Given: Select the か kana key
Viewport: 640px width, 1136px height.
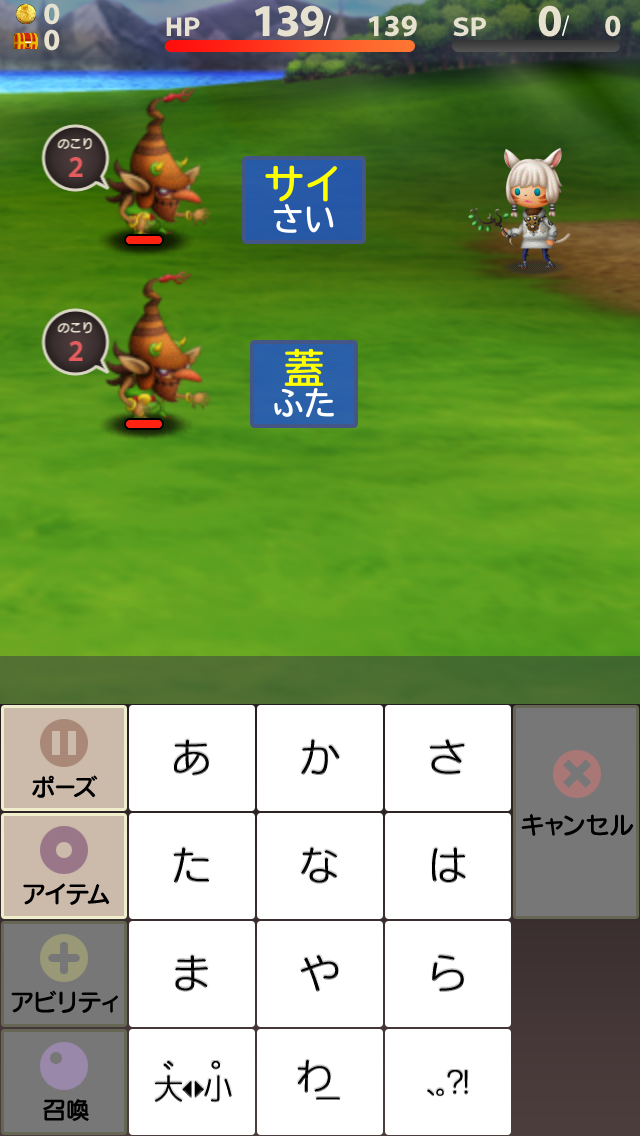Looking at the screenshot, I should tap(320, 758).
